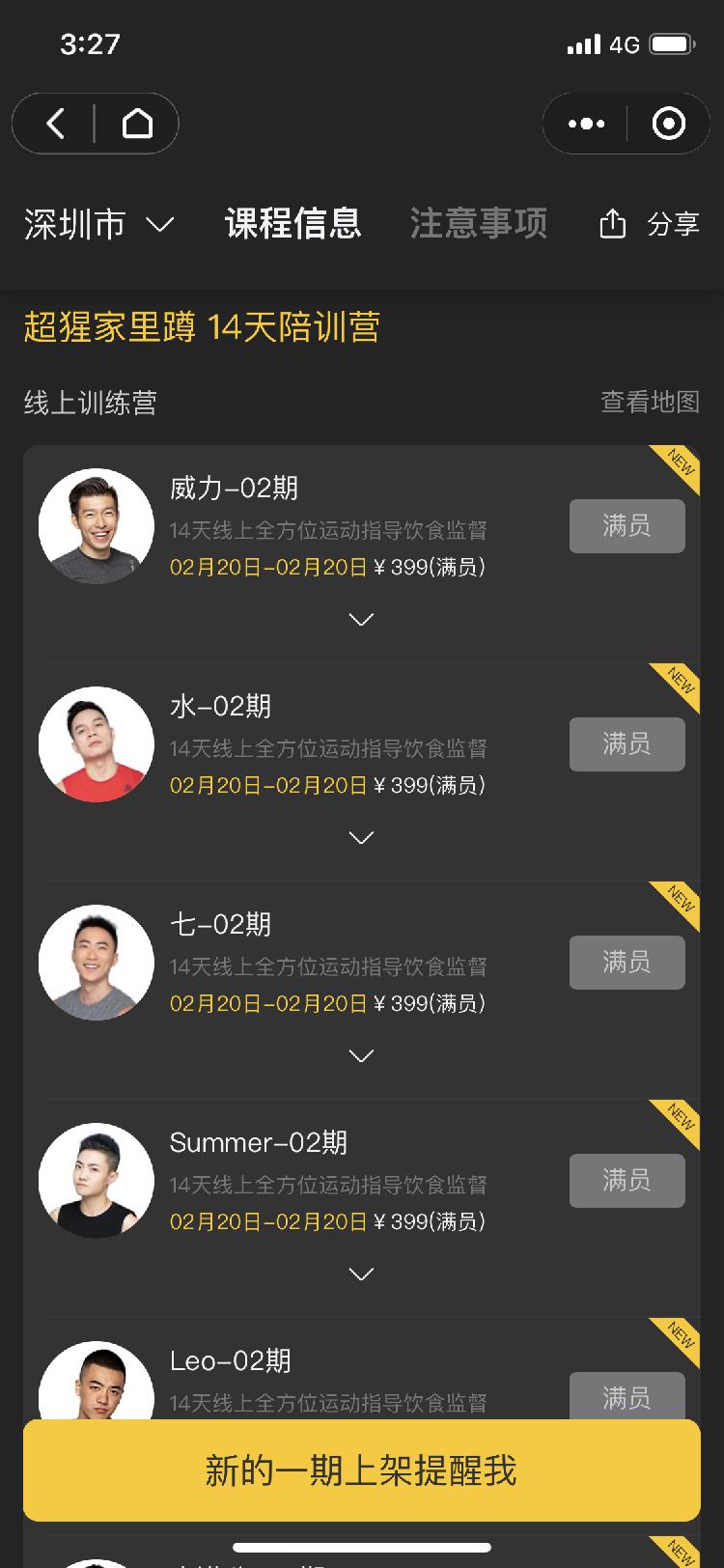Click the back arrow in the top navigation
Image resolution: width=724 pixels, height=1568 pixels.
click(x=54, y=124)
